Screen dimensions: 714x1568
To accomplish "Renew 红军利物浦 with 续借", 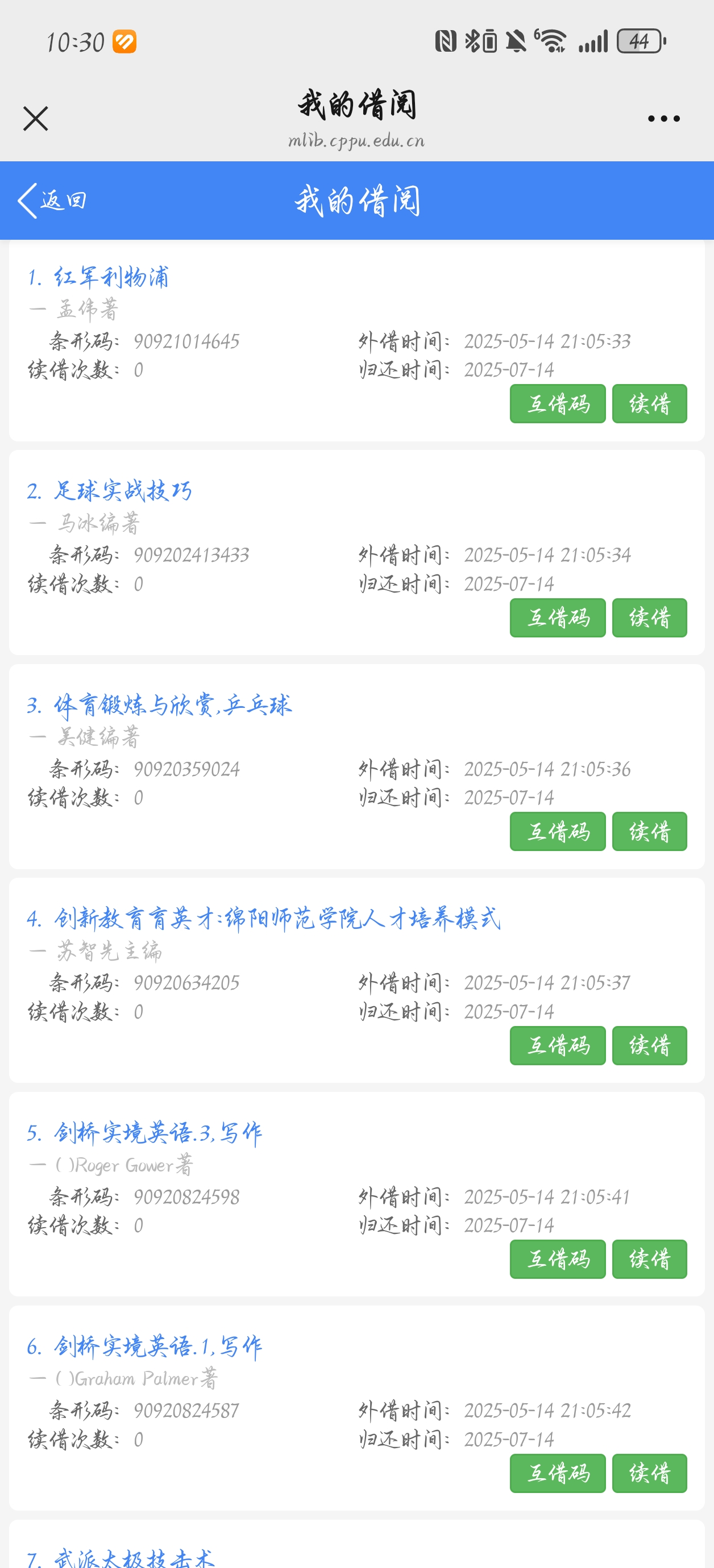I will point(649,403).
